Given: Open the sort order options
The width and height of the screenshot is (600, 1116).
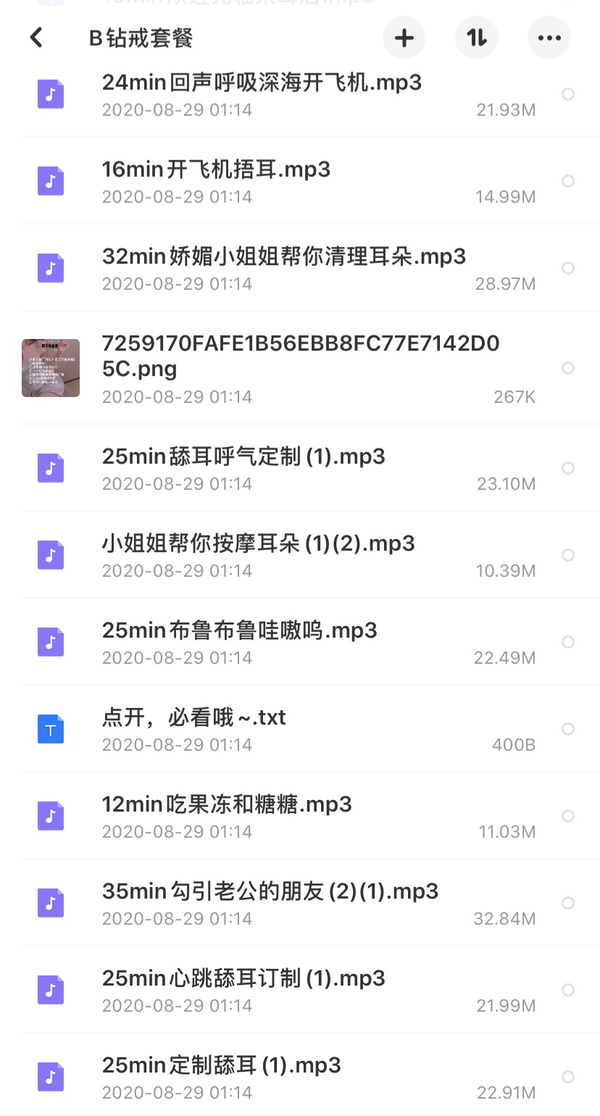Looking at the screenshot, I should click(x=477, y=38).
